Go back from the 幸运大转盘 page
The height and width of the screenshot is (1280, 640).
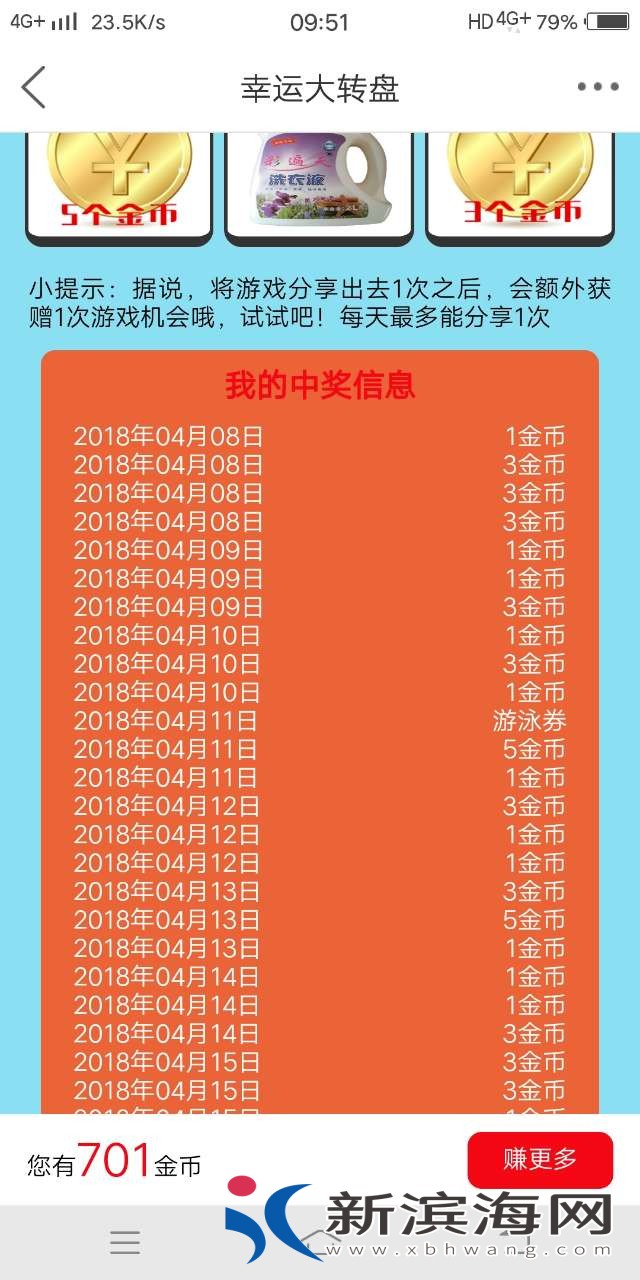[x=34, y=88]
